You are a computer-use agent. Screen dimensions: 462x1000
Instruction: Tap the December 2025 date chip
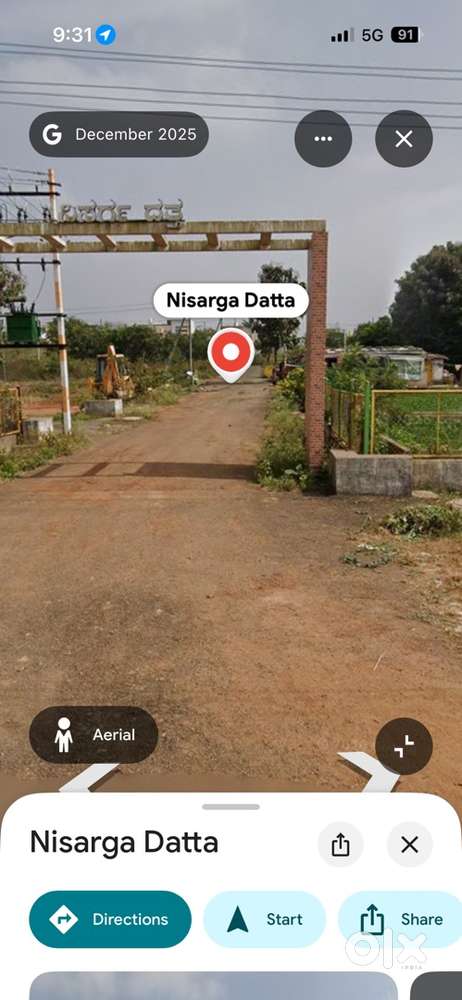(119, 134)
